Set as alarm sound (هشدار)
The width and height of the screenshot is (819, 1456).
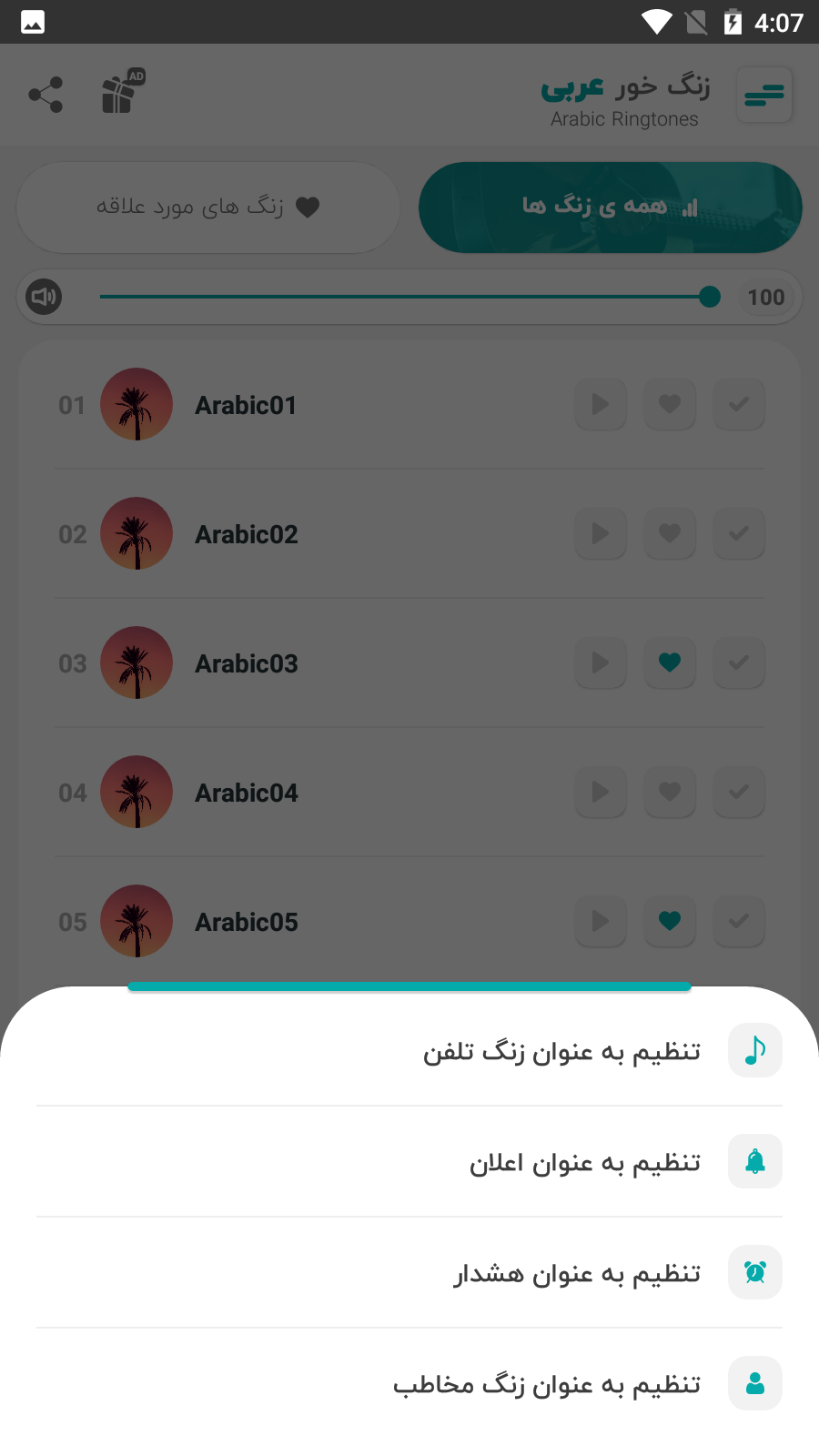tap(409, 1273)
